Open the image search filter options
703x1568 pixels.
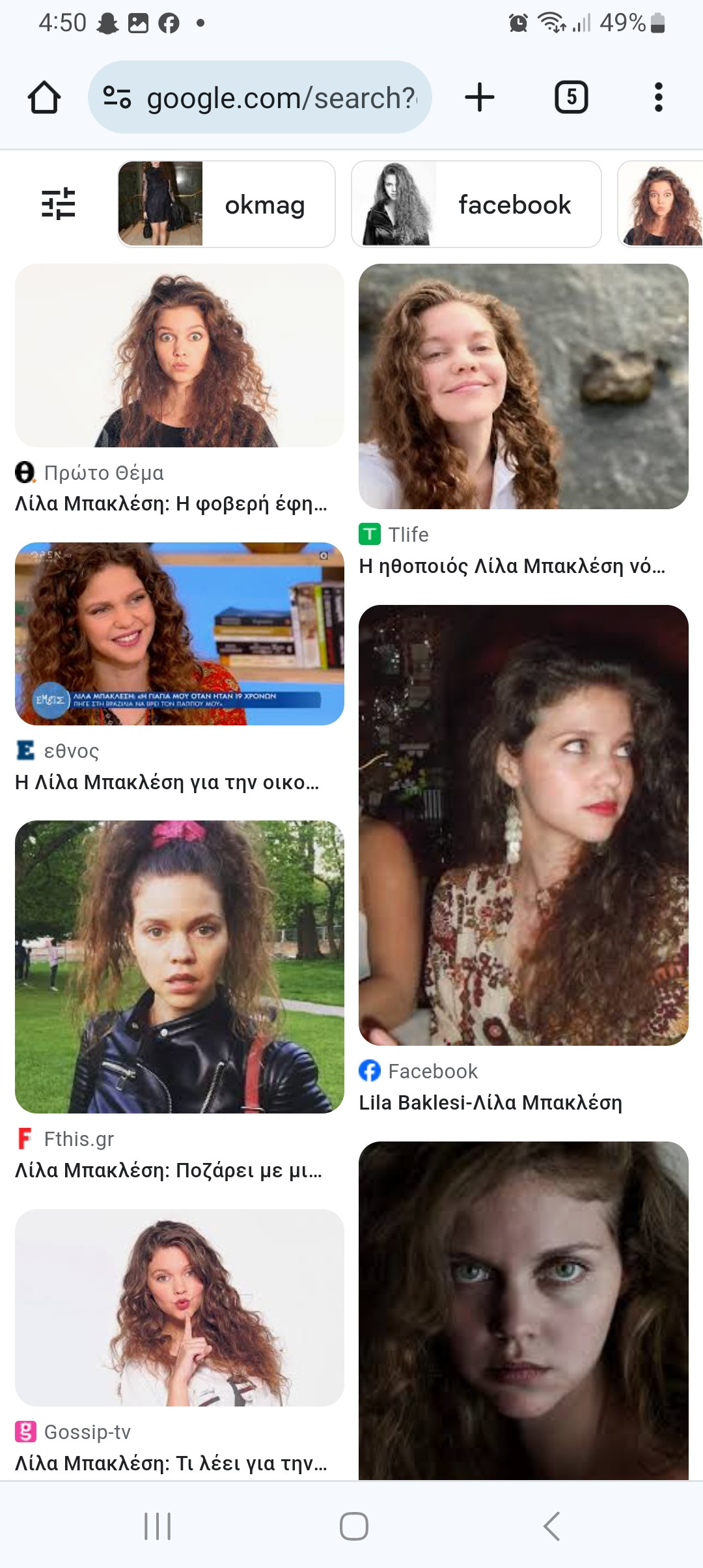(59, 204)
